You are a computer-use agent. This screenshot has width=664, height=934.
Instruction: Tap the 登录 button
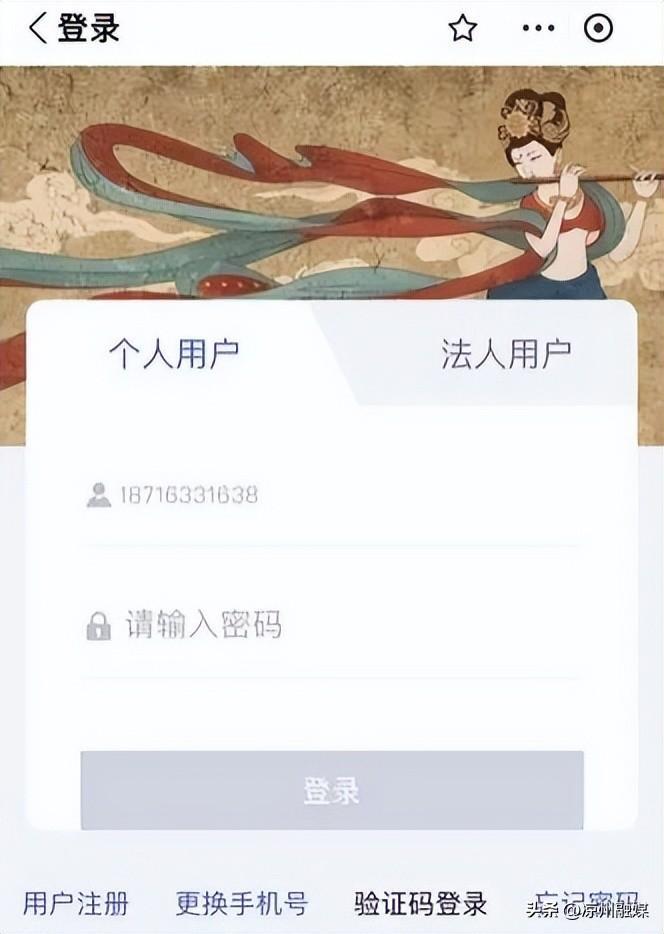[x=332, y=790]
